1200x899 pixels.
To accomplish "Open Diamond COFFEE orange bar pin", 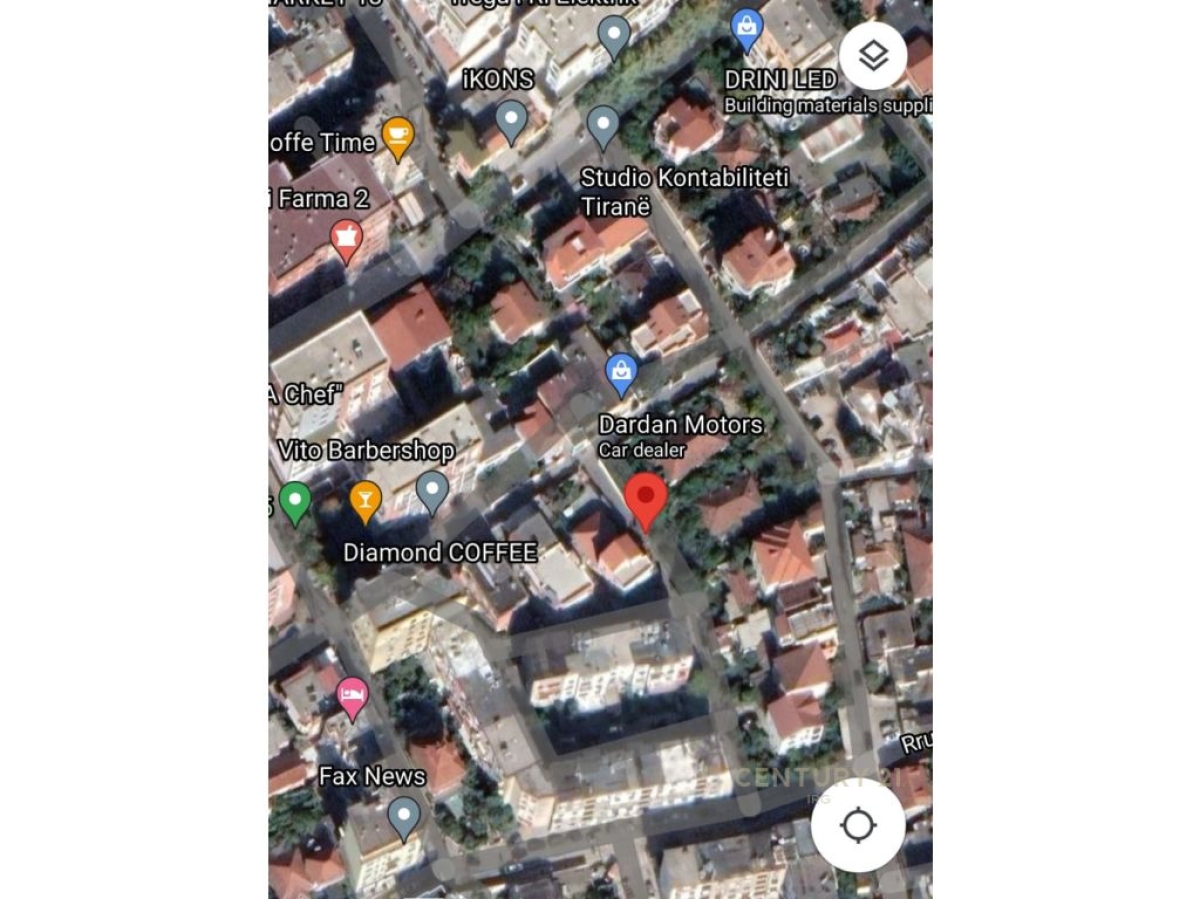I will [365, 499].
